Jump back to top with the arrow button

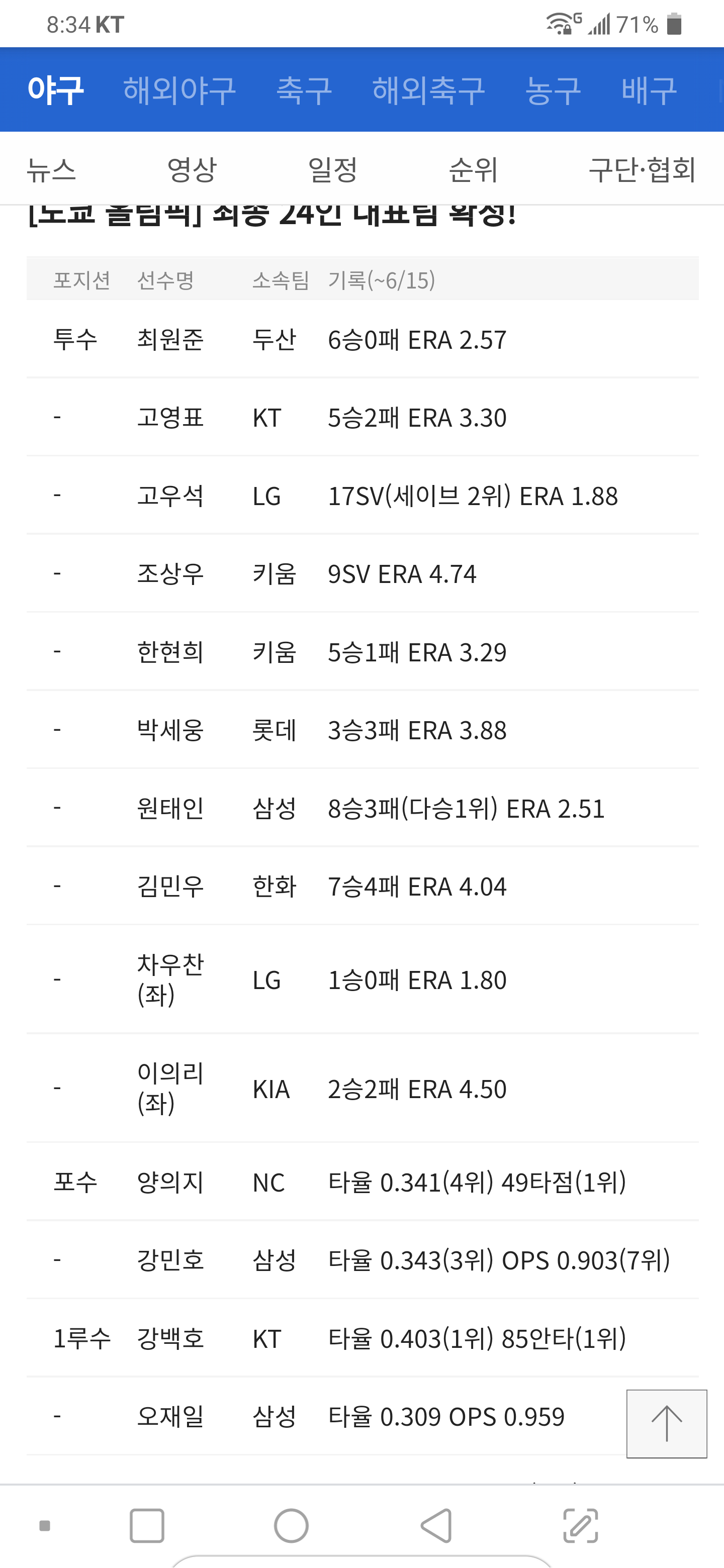point(666,1423)
